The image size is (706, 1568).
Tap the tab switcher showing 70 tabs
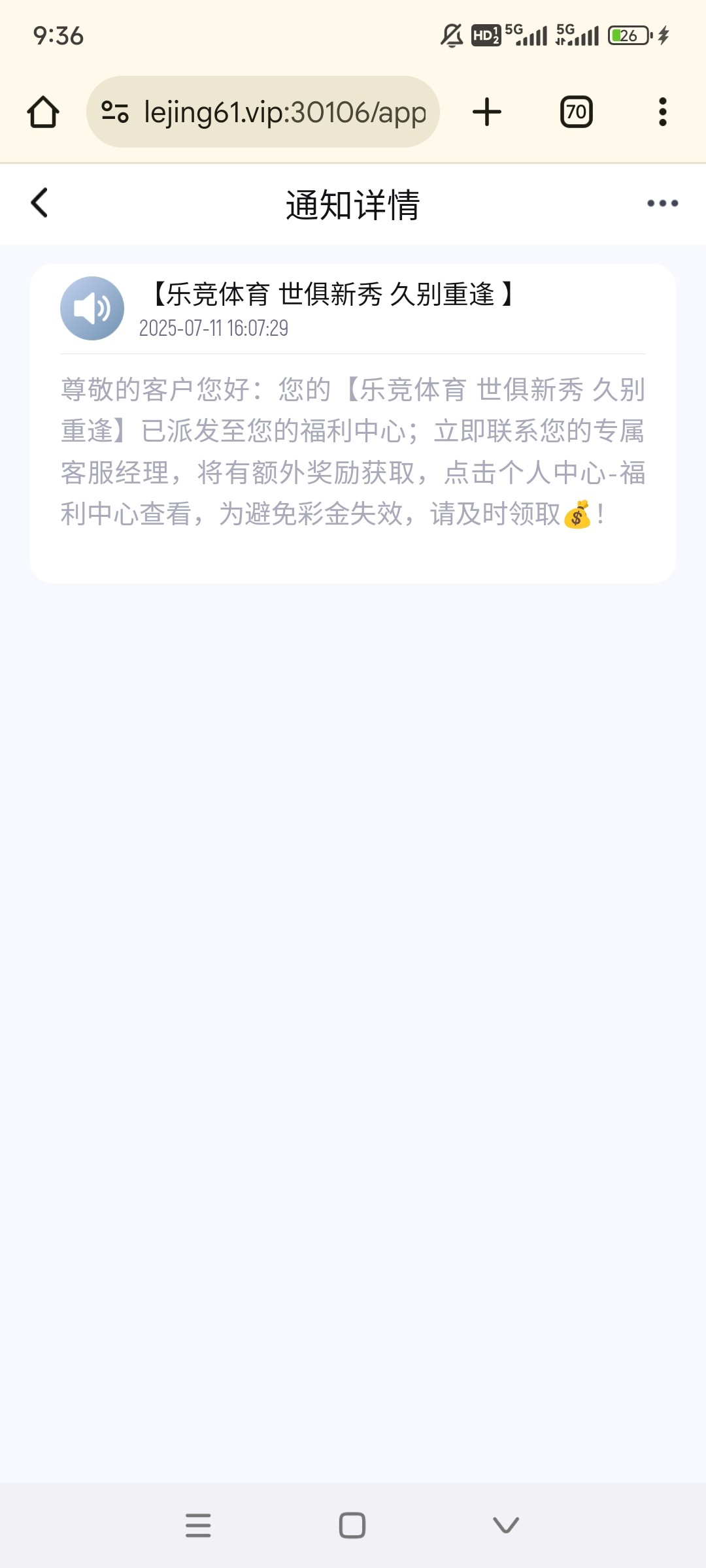(576, 111)
